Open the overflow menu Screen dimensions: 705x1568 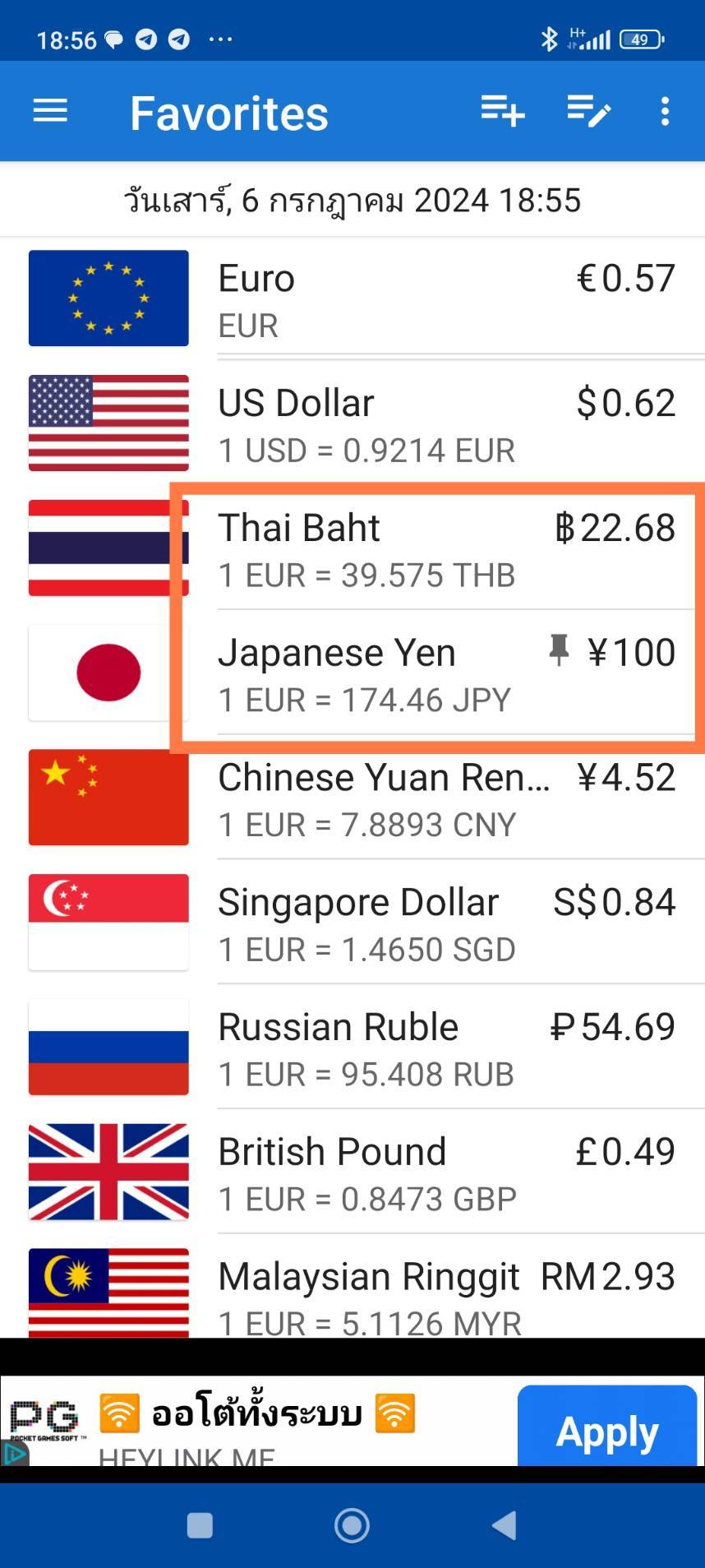pyautogui.click(x=665, y=111)
